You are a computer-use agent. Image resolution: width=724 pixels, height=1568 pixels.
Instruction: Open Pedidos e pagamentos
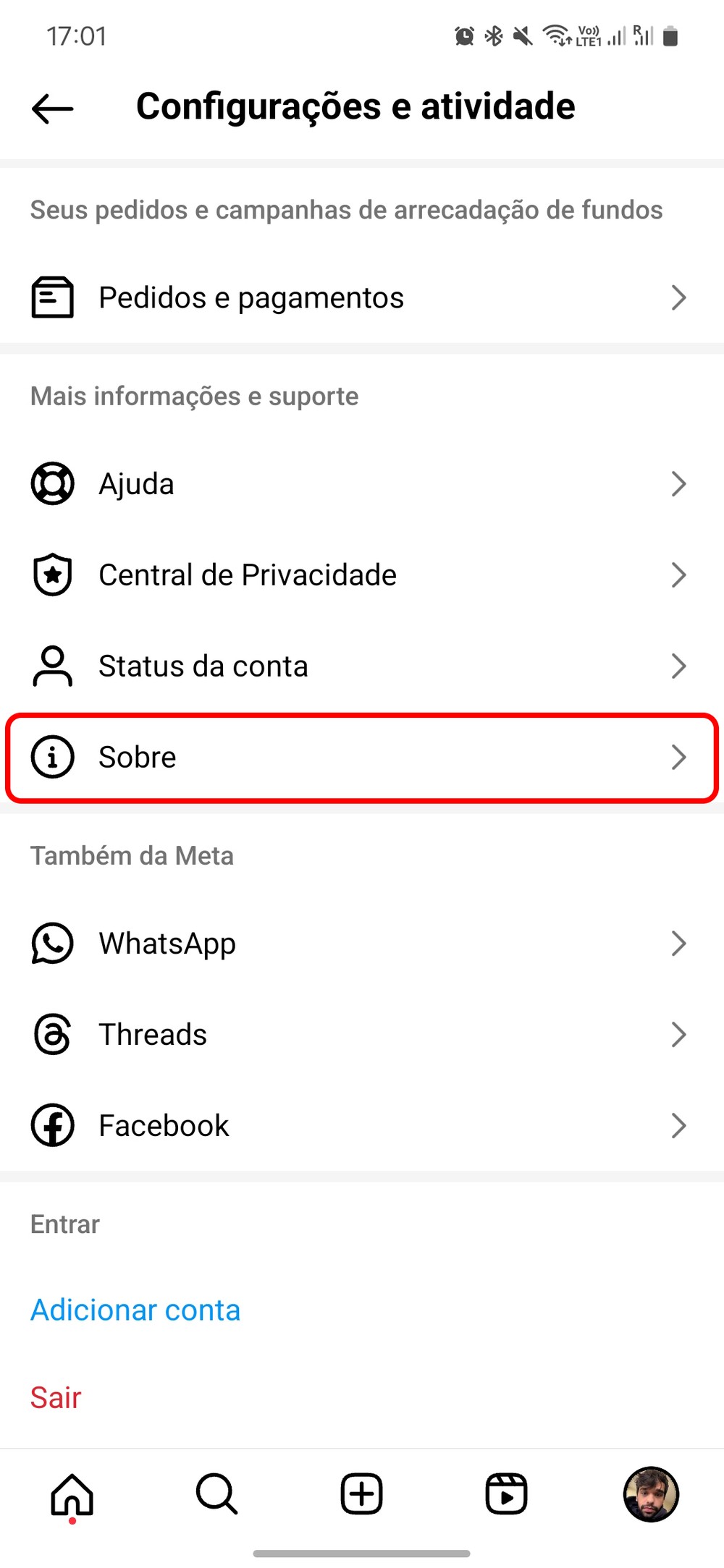click(361, 297)
